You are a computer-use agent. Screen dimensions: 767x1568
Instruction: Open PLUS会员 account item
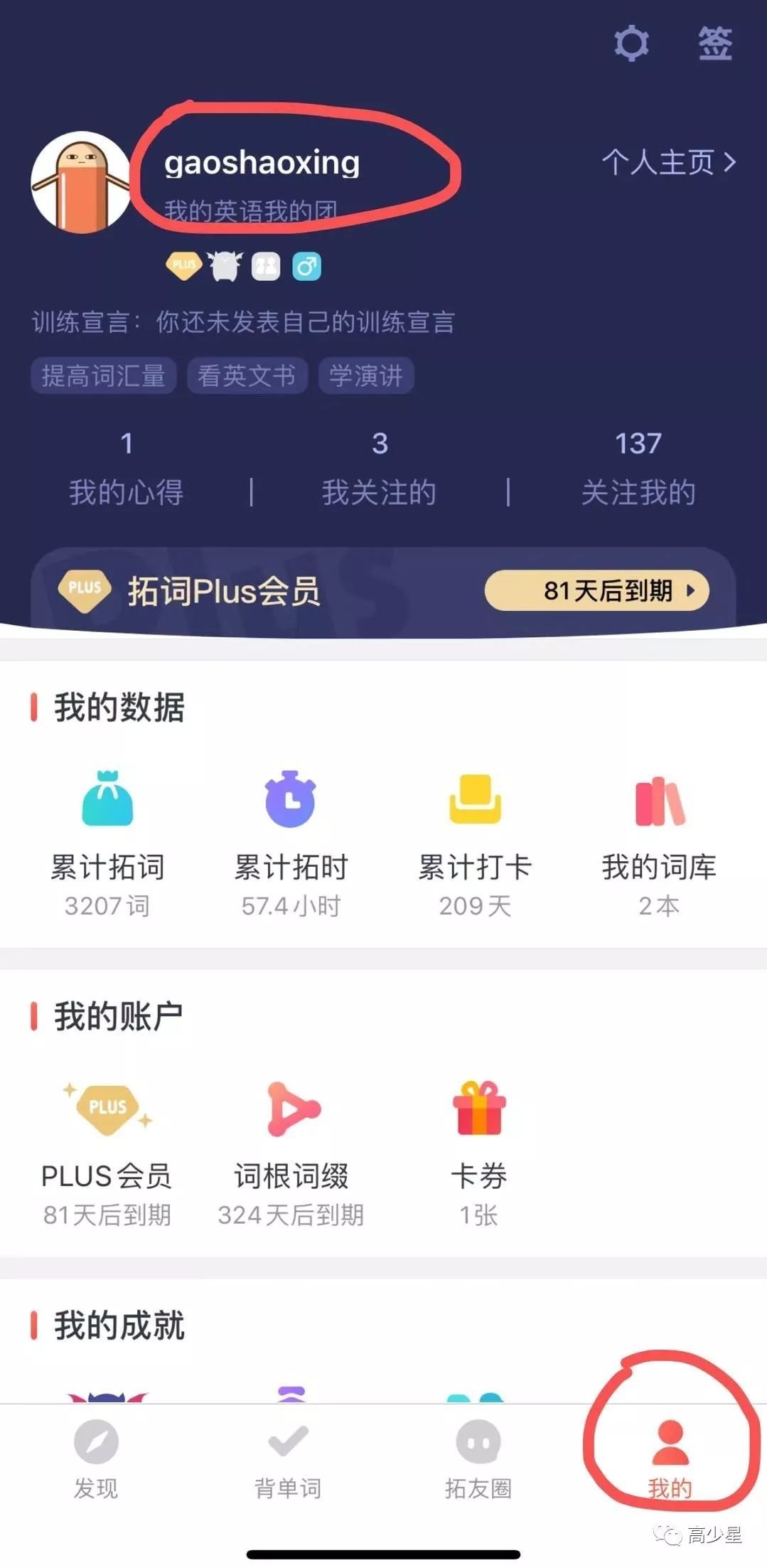coord(107,1152)
